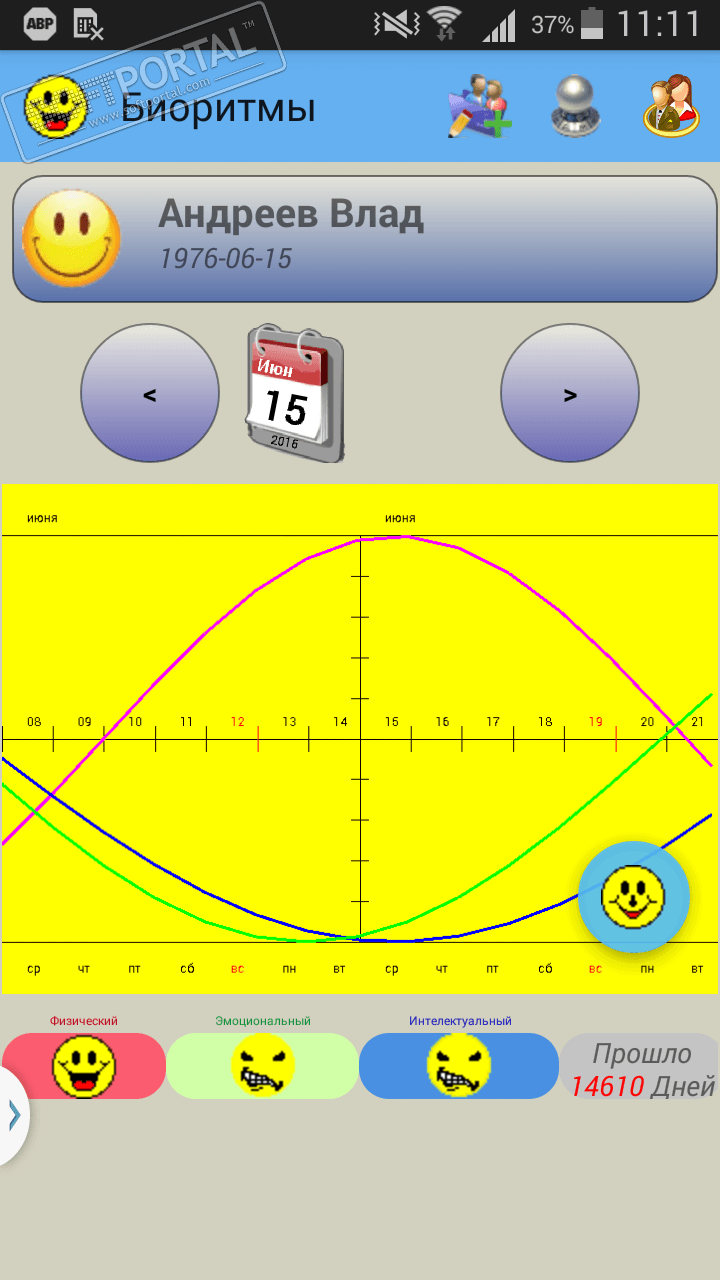Open the calendar showing 15 июня
Screen dimensions: 720x1280
point(294,393)
